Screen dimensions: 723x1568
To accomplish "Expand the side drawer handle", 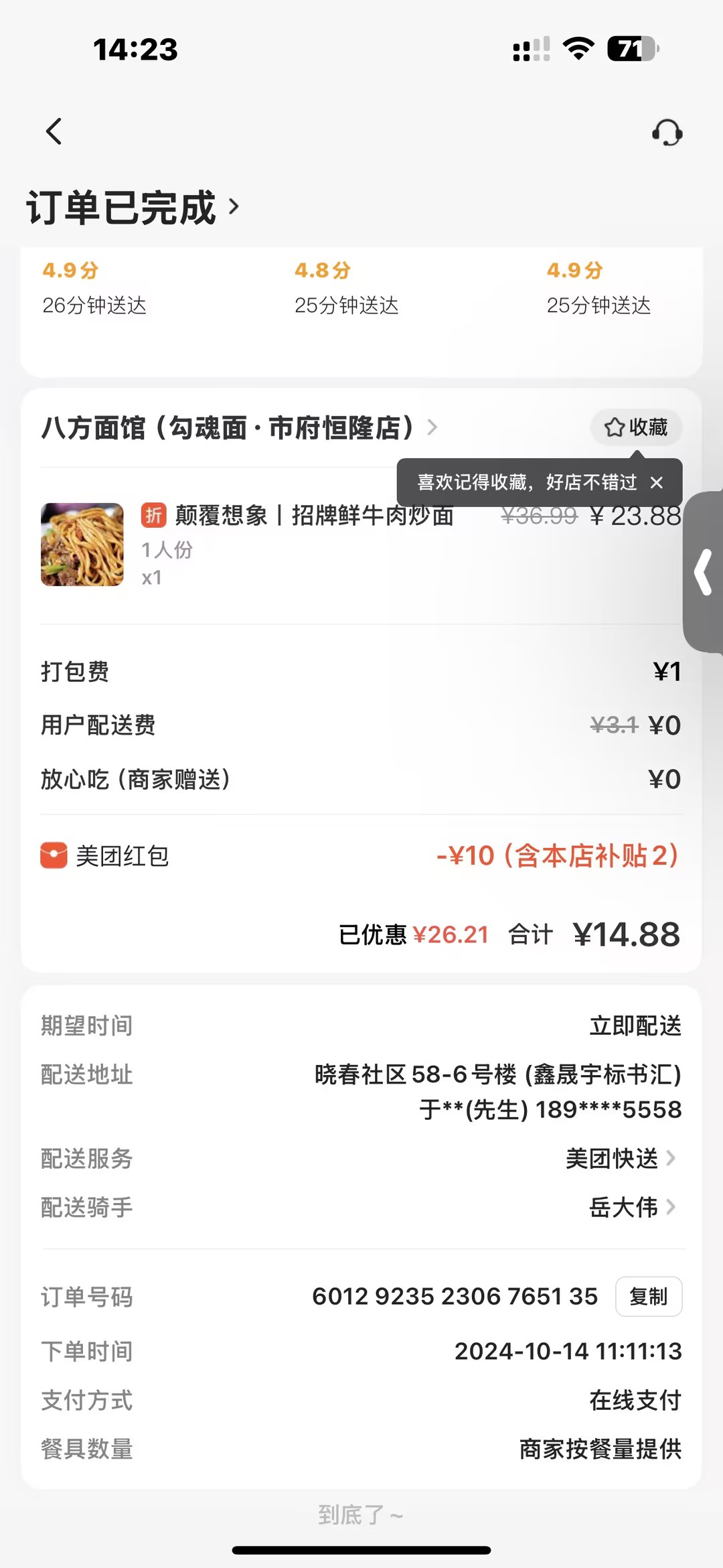I will click(x=704, y=572).
